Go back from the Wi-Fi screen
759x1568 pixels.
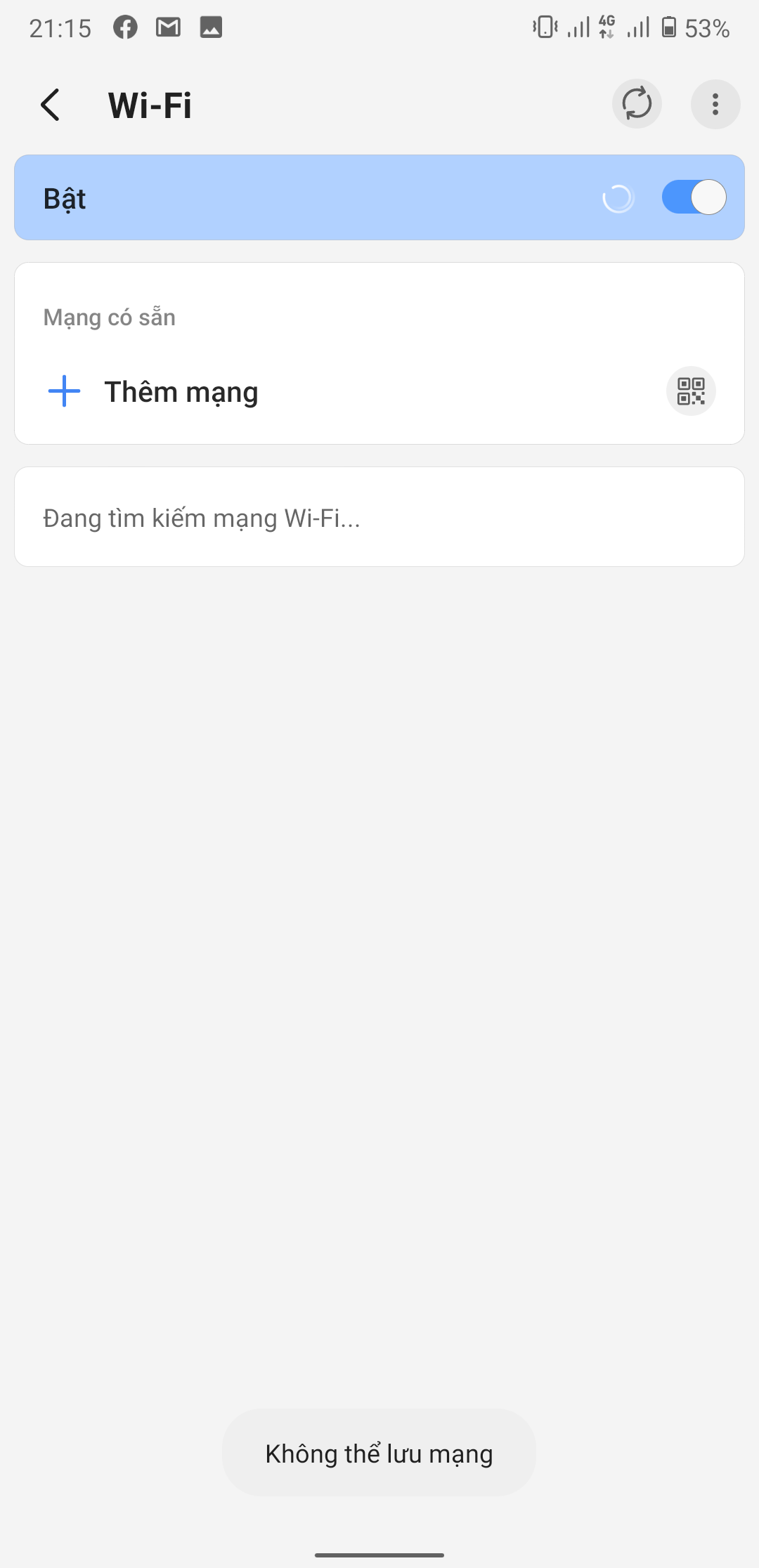pyautogui.click(x=51, y=105)
